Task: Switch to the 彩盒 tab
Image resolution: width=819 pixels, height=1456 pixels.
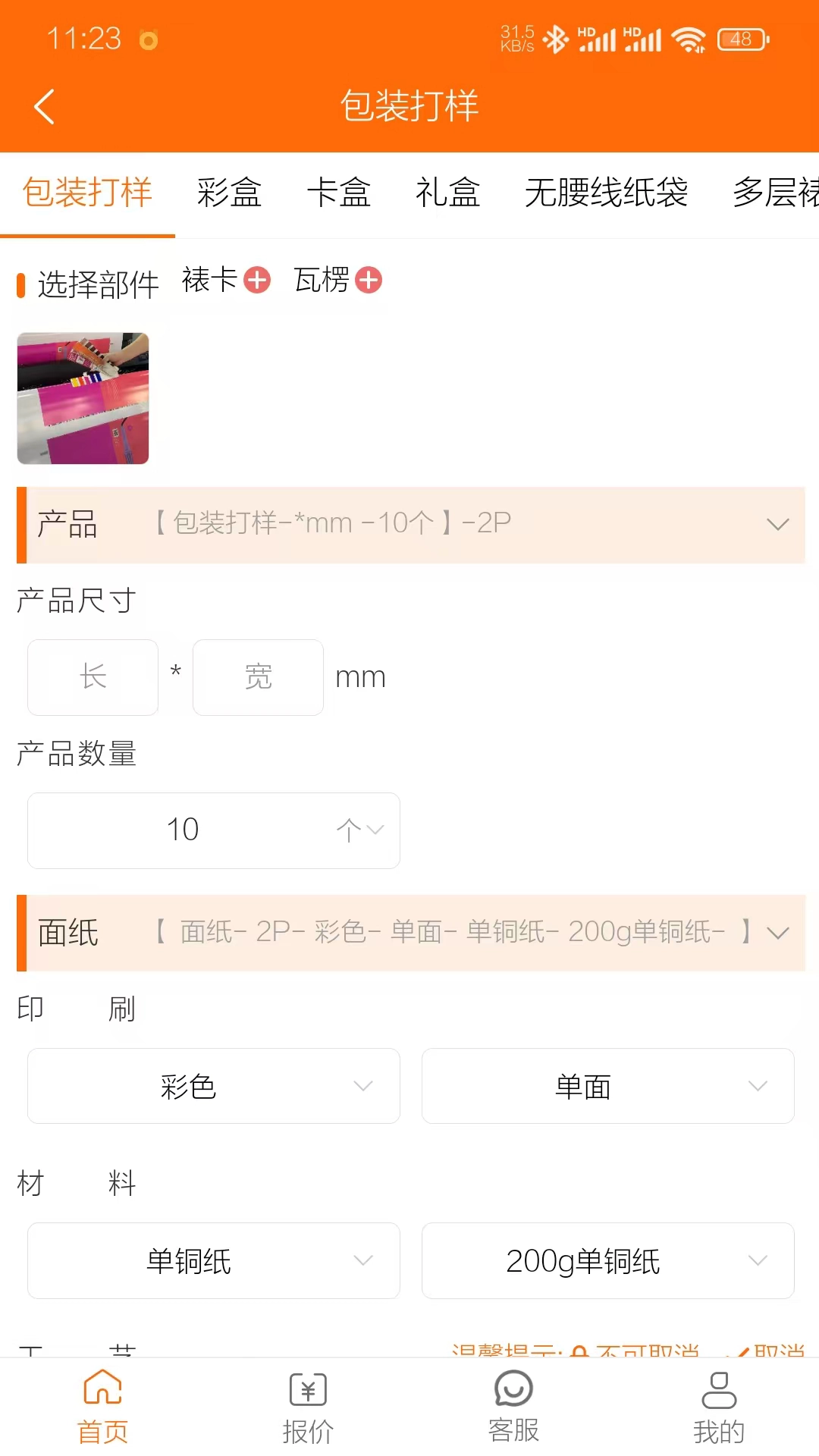Action: 230,193
